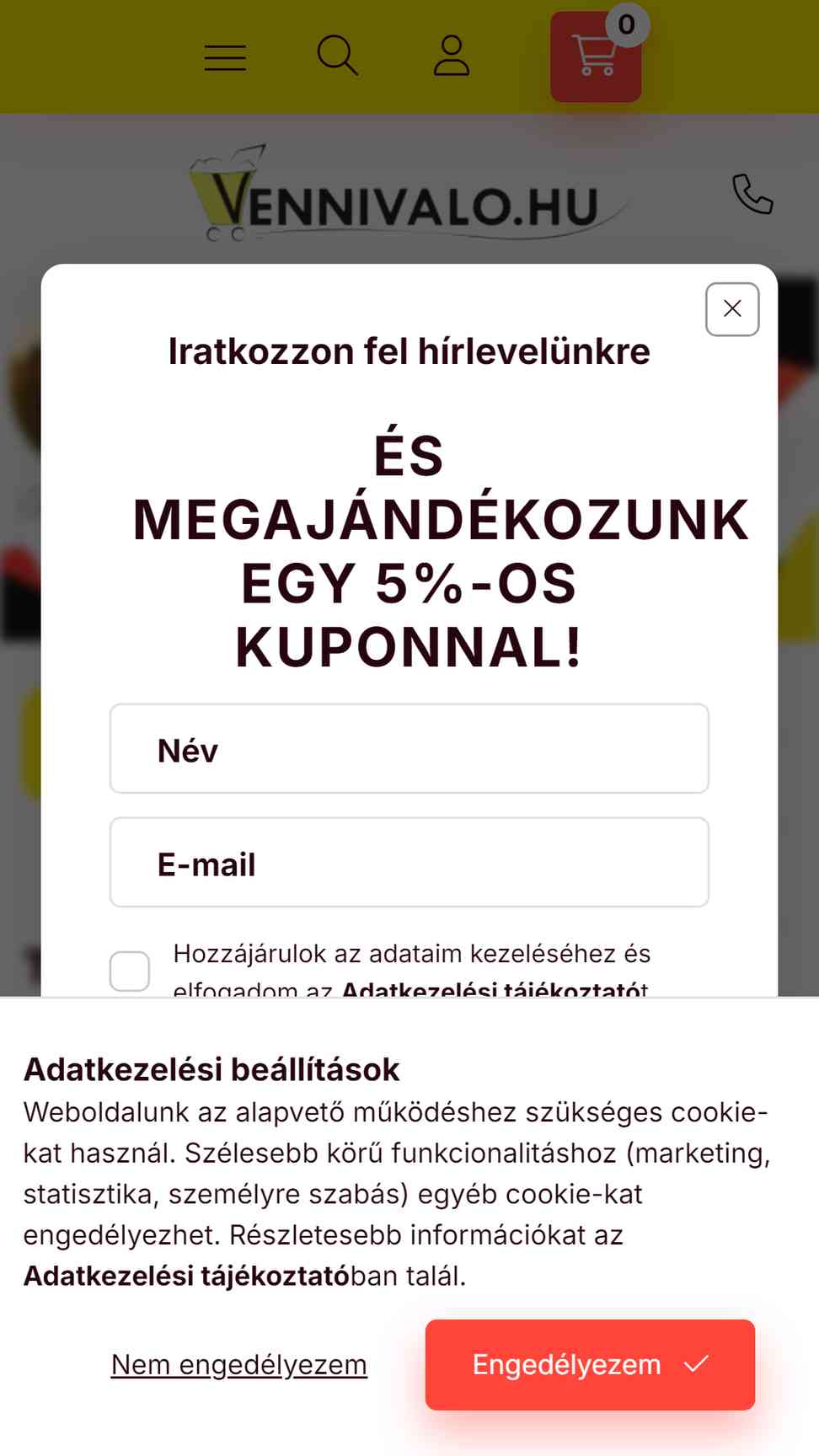819x1456 pixels.
Task: Open the shopping cart
Action: point(597,56)
